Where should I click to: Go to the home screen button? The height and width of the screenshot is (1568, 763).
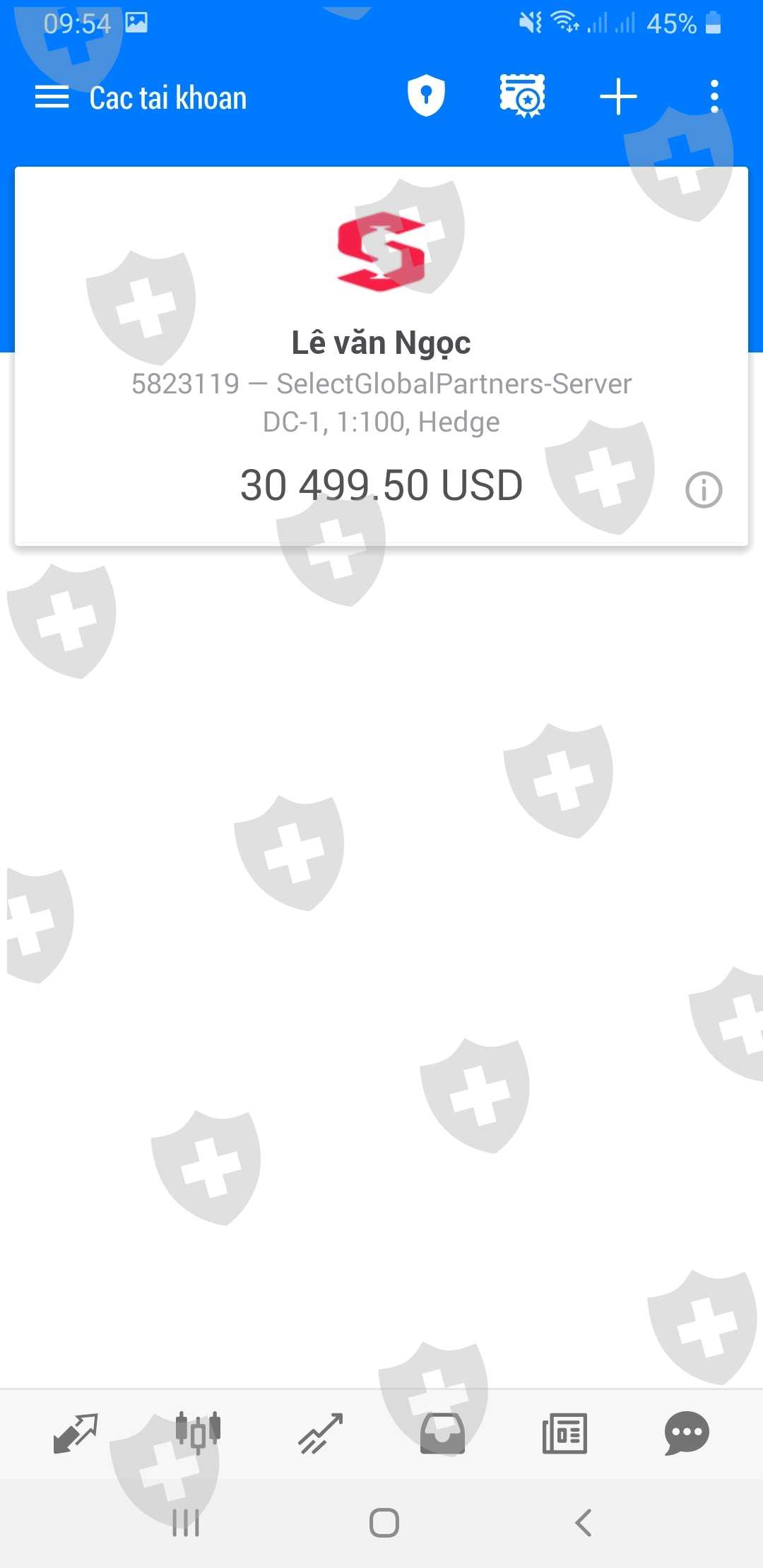(384, 1523)
